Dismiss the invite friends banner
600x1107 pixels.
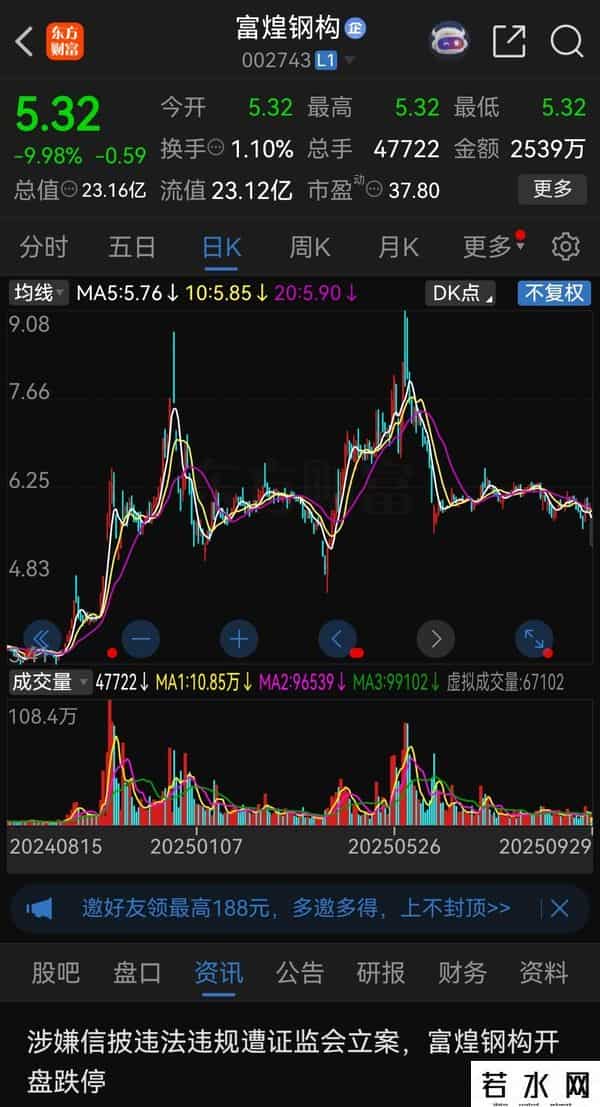click(x=559, y=908)
